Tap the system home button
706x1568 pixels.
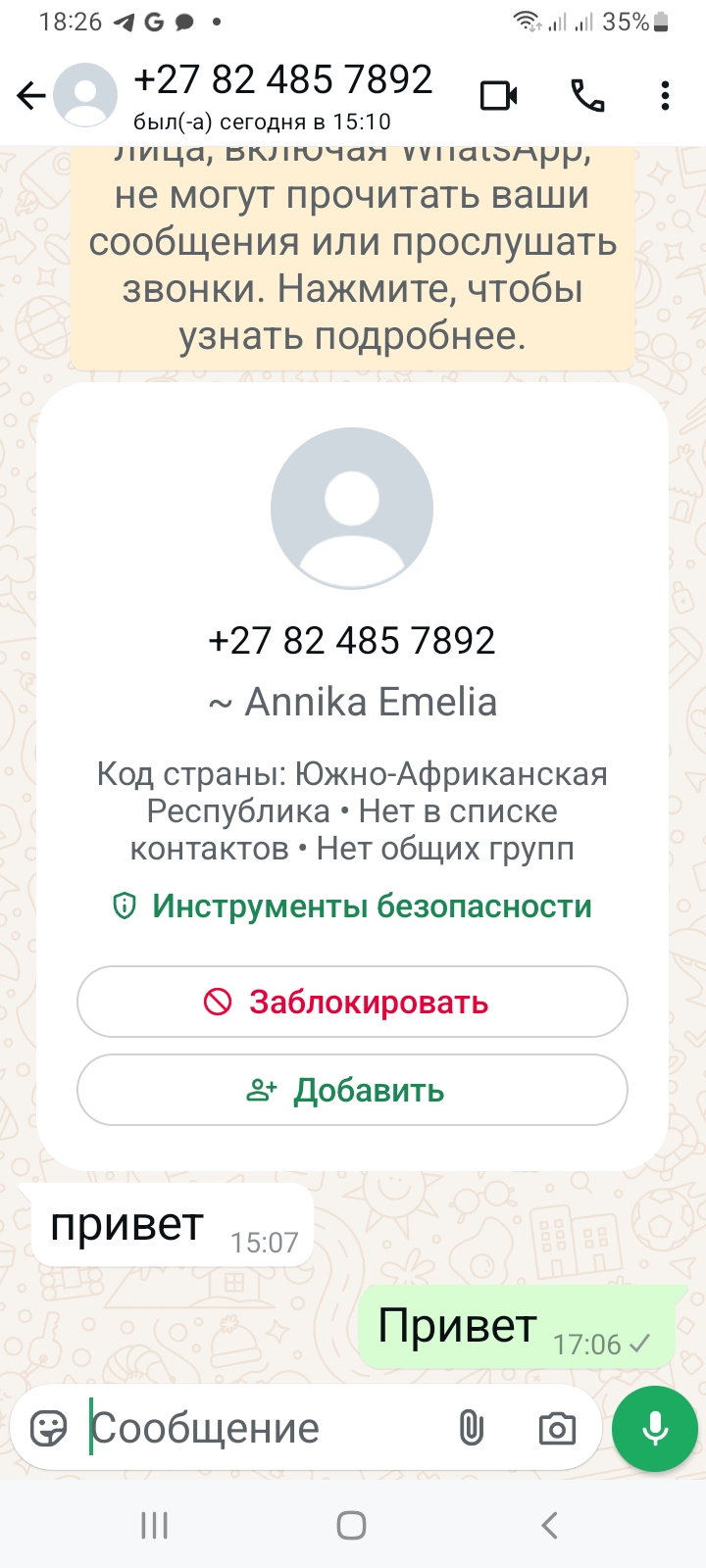(352, 1525)
